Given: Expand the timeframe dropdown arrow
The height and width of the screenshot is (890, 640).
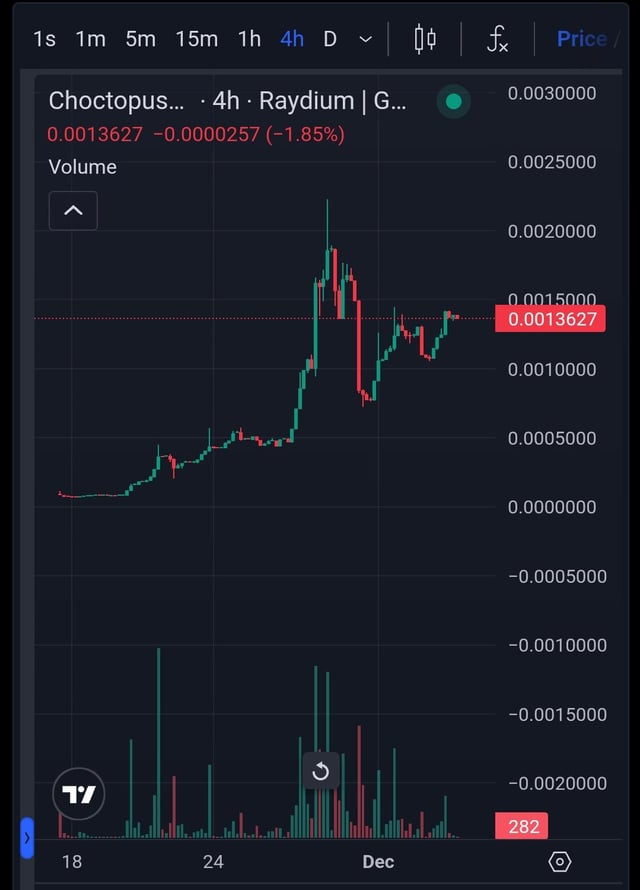Looking at the screenshot, I should [x=365, y=39].
